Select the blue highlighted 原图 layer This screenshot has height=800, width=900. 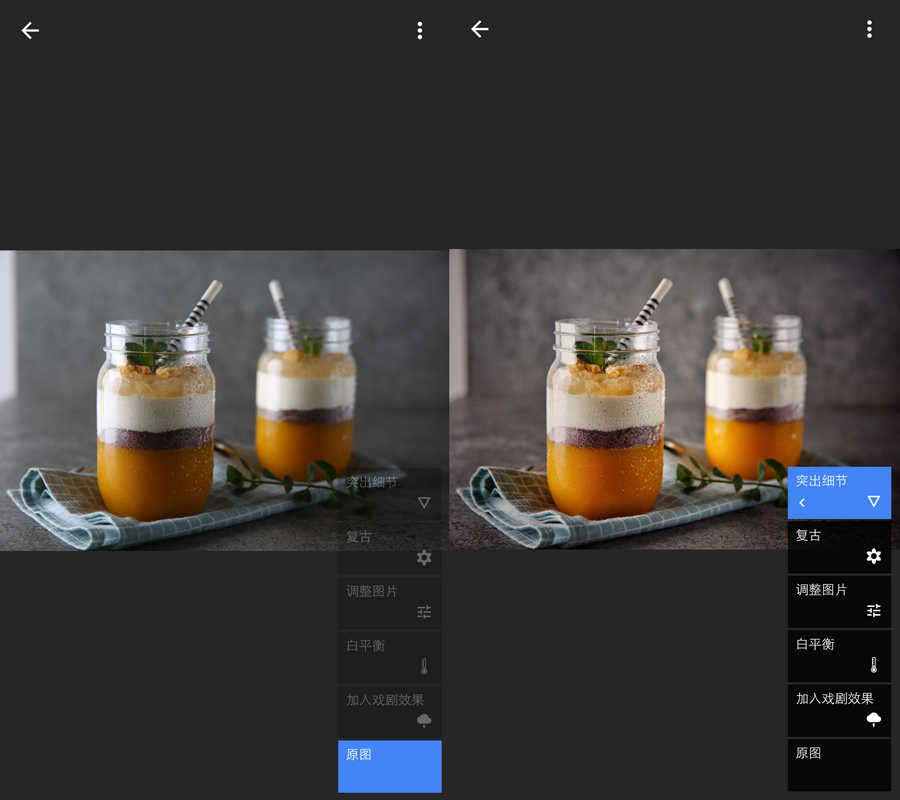(x=389, y=766)
